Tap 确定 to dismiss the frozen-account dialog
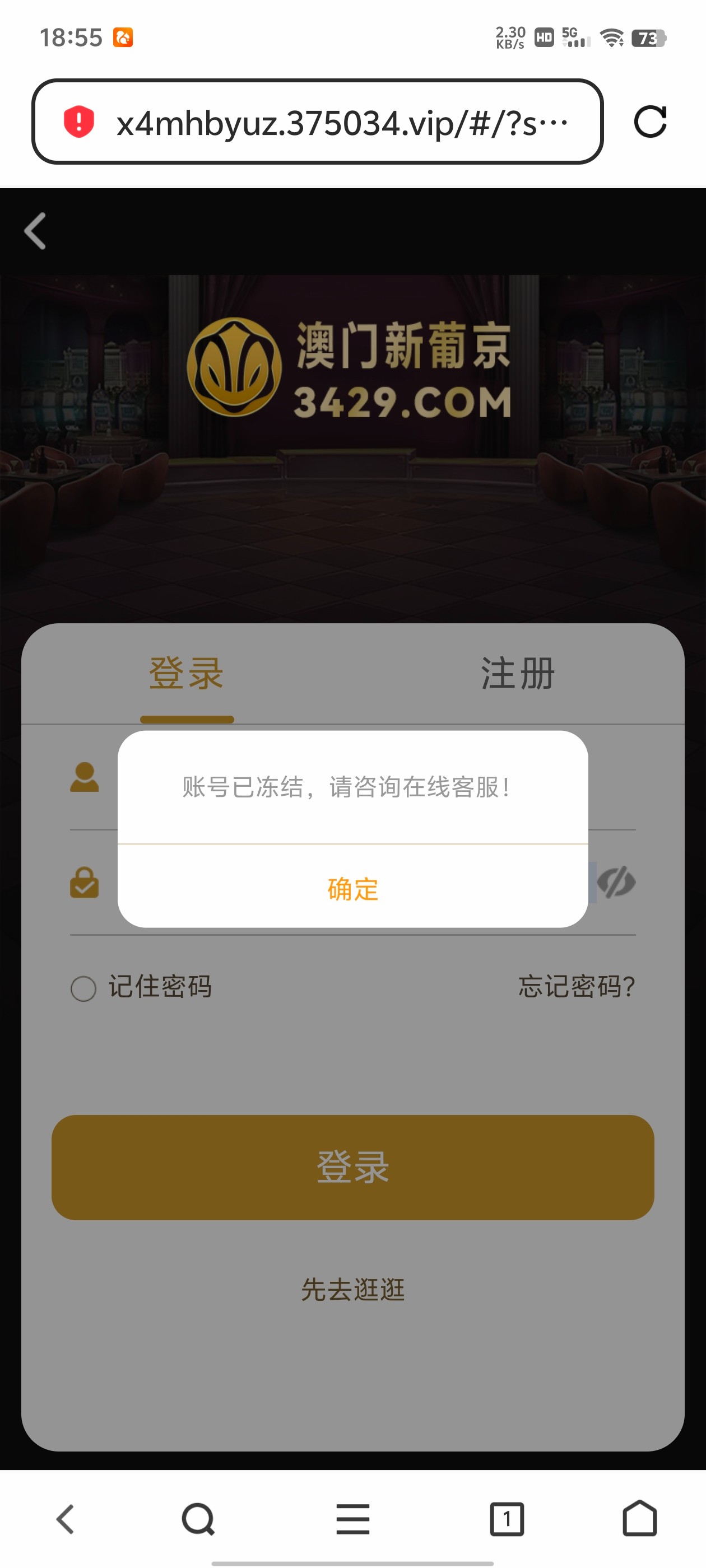The image size is (706, 1568). pyautogui.click(x=352, y=889)
